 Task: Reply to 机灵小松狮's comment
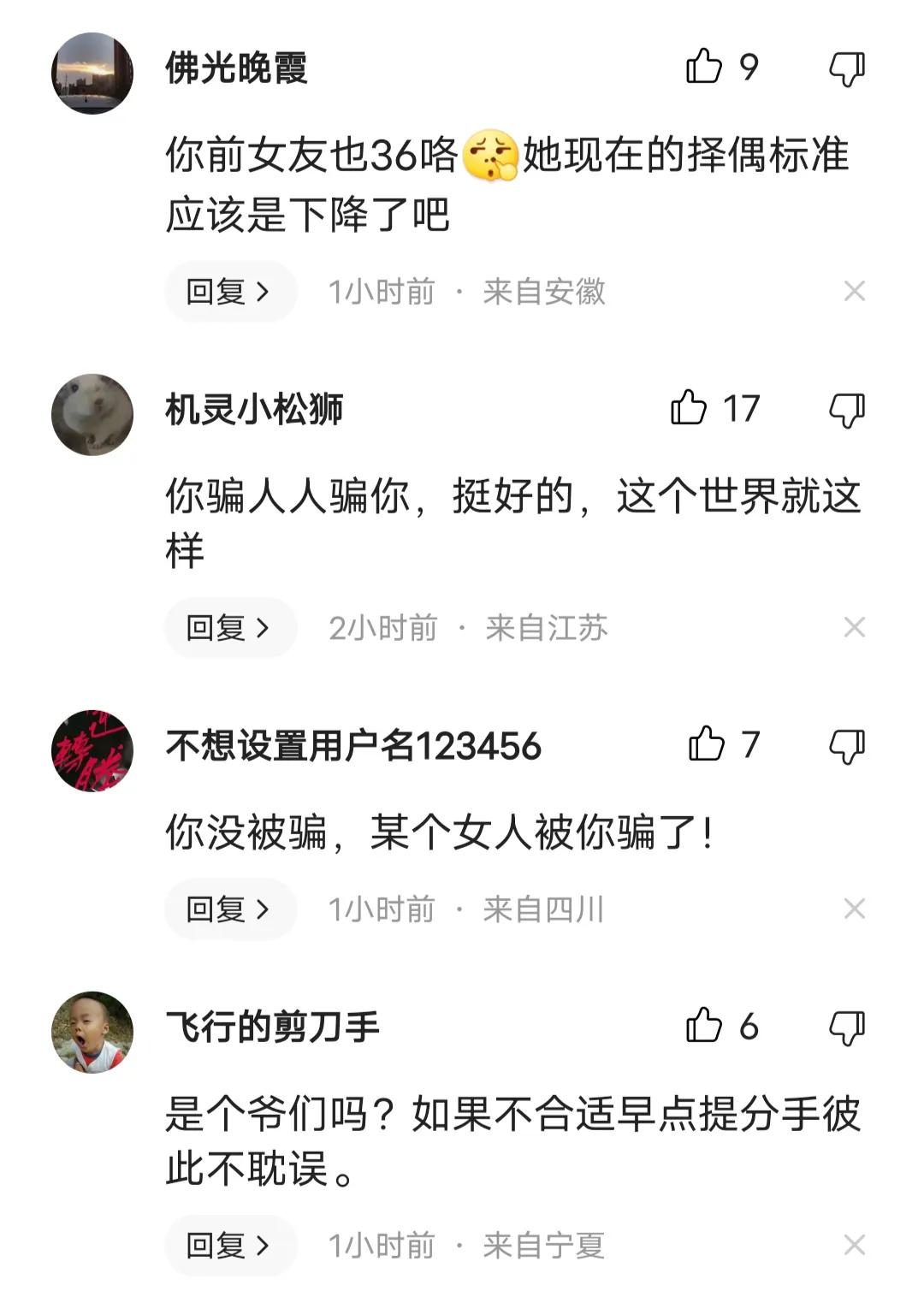(229, 628)
